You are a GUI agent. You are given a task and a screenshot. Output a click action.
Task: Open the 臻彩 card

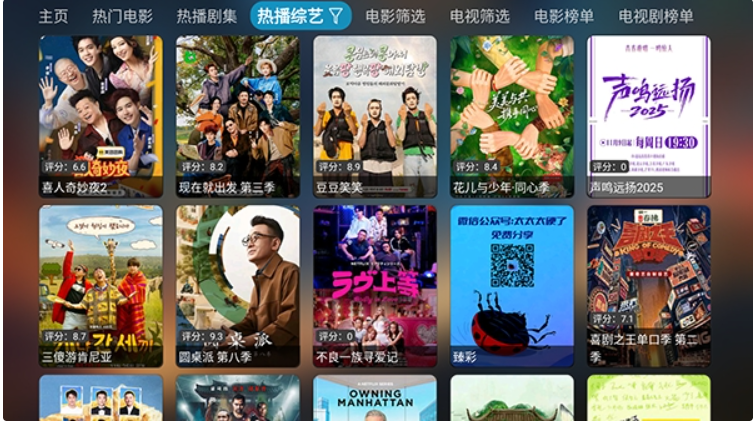click(511, 285)
